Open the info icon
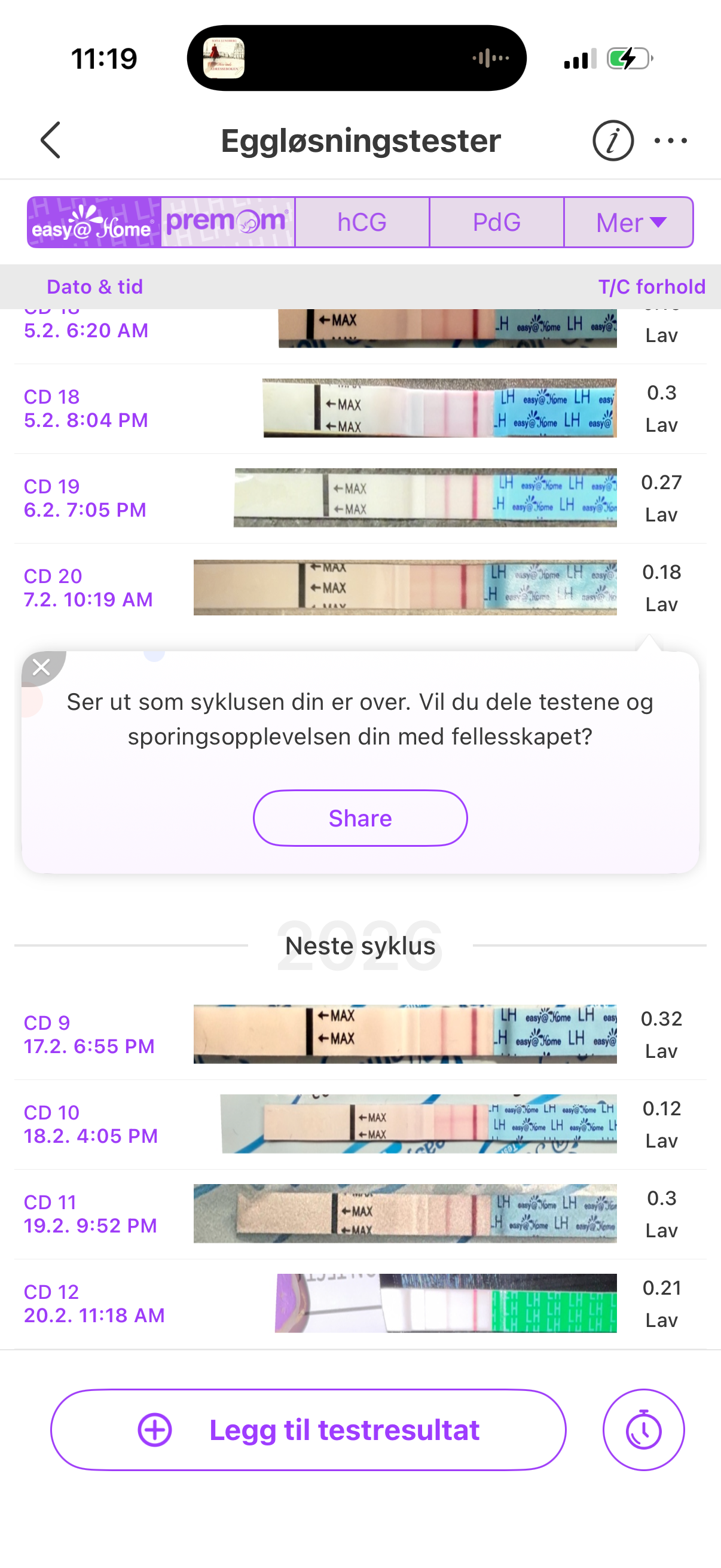The height and width of the screenshot is (1568, 721). click(613, 141)
